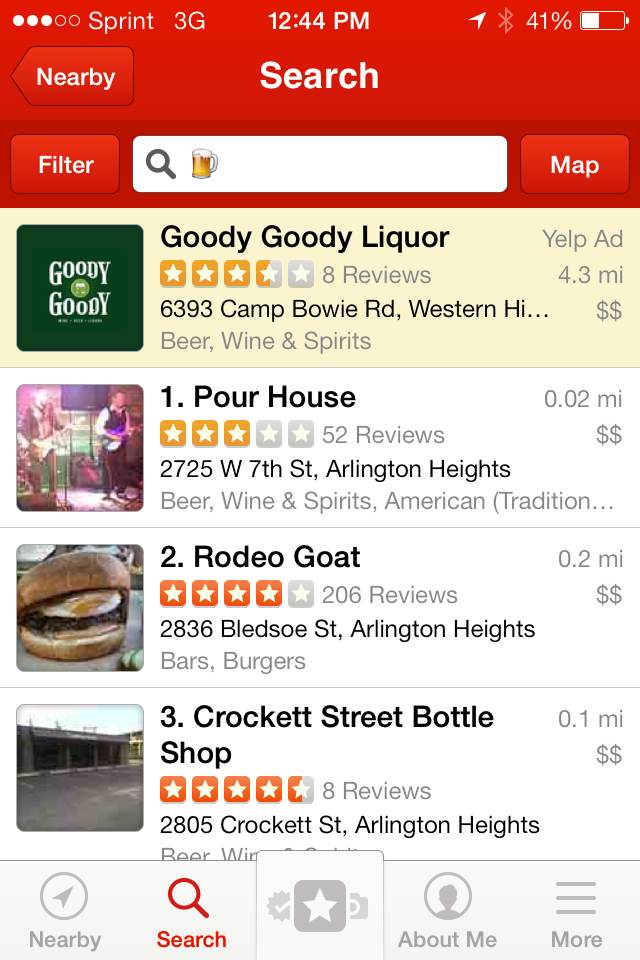Show results on the Map
640x960 pixels.
pos(574,165)
